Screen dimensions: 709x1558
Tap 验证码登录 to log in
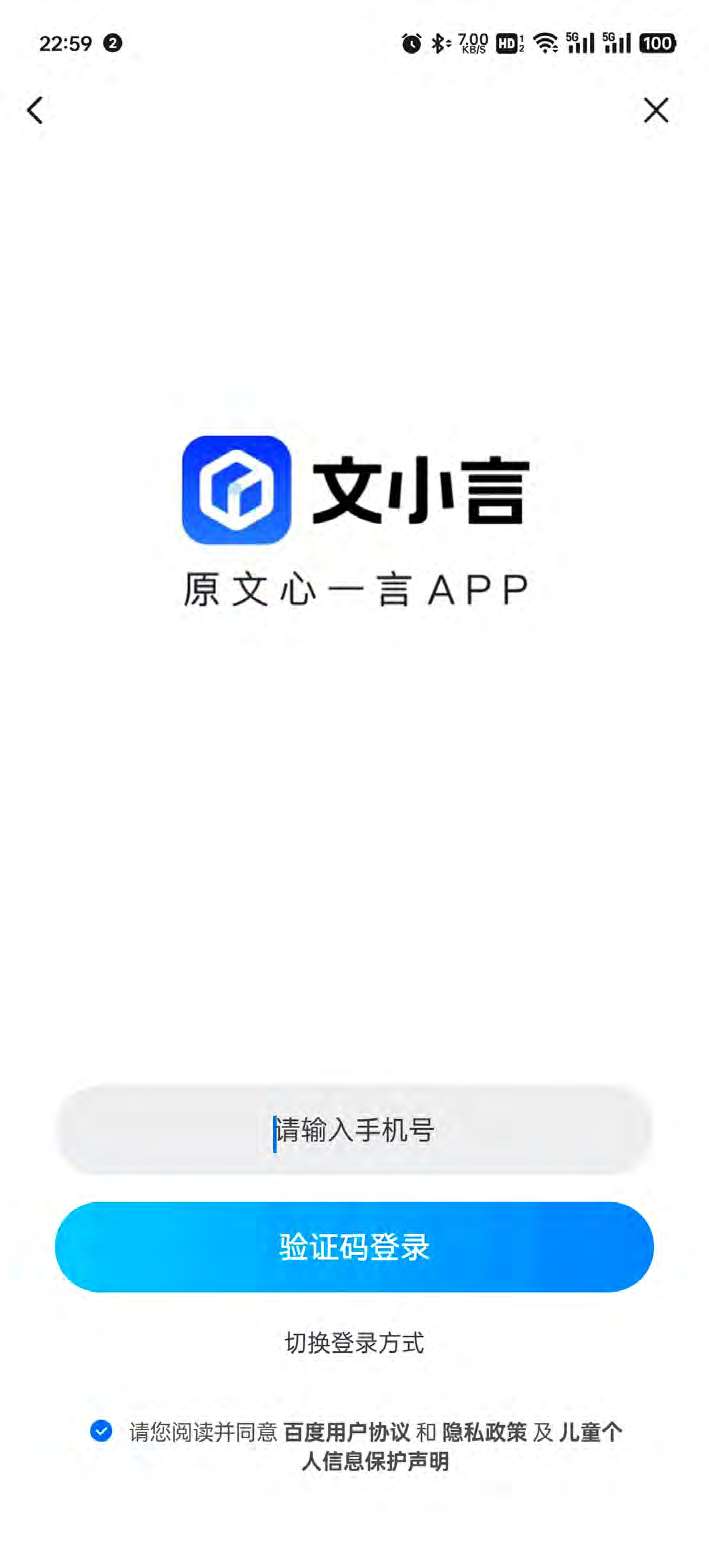(354, 1247)
